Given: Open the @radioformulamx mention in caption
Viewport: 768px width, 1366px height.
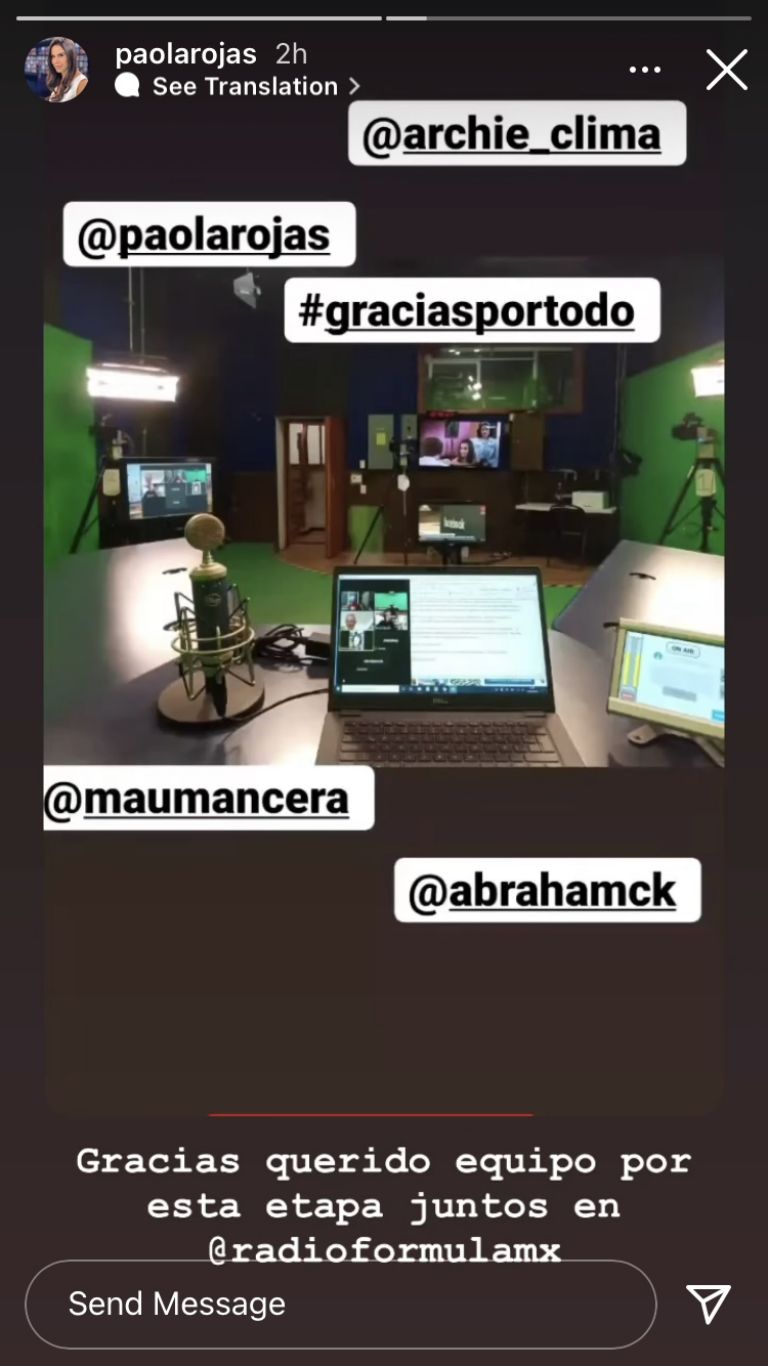Looking at the screenshot, I should tap(384, 1250).
